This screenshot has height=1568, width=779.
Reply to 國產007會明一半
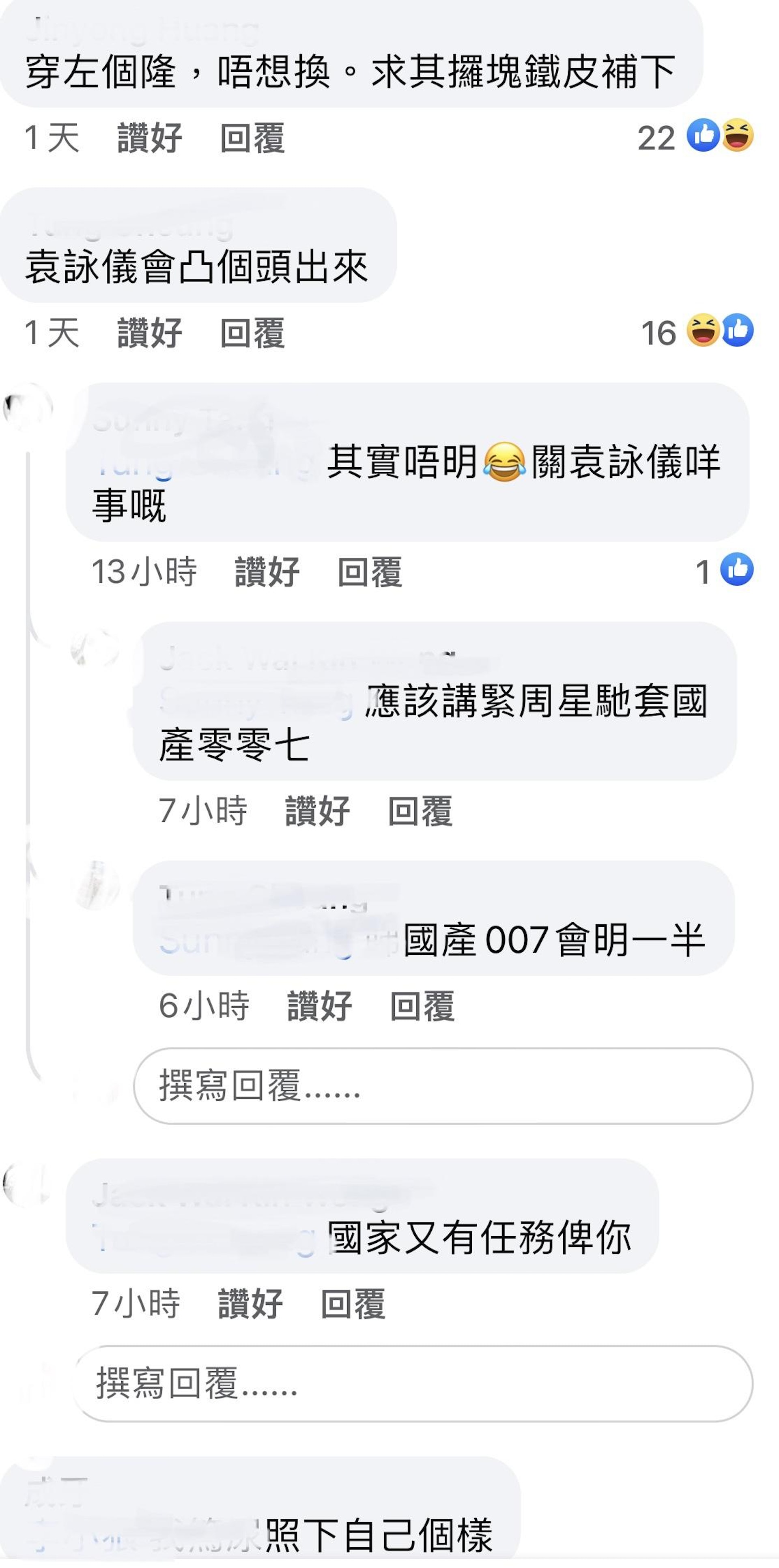pyautogui.click(x=422, y=1005)
